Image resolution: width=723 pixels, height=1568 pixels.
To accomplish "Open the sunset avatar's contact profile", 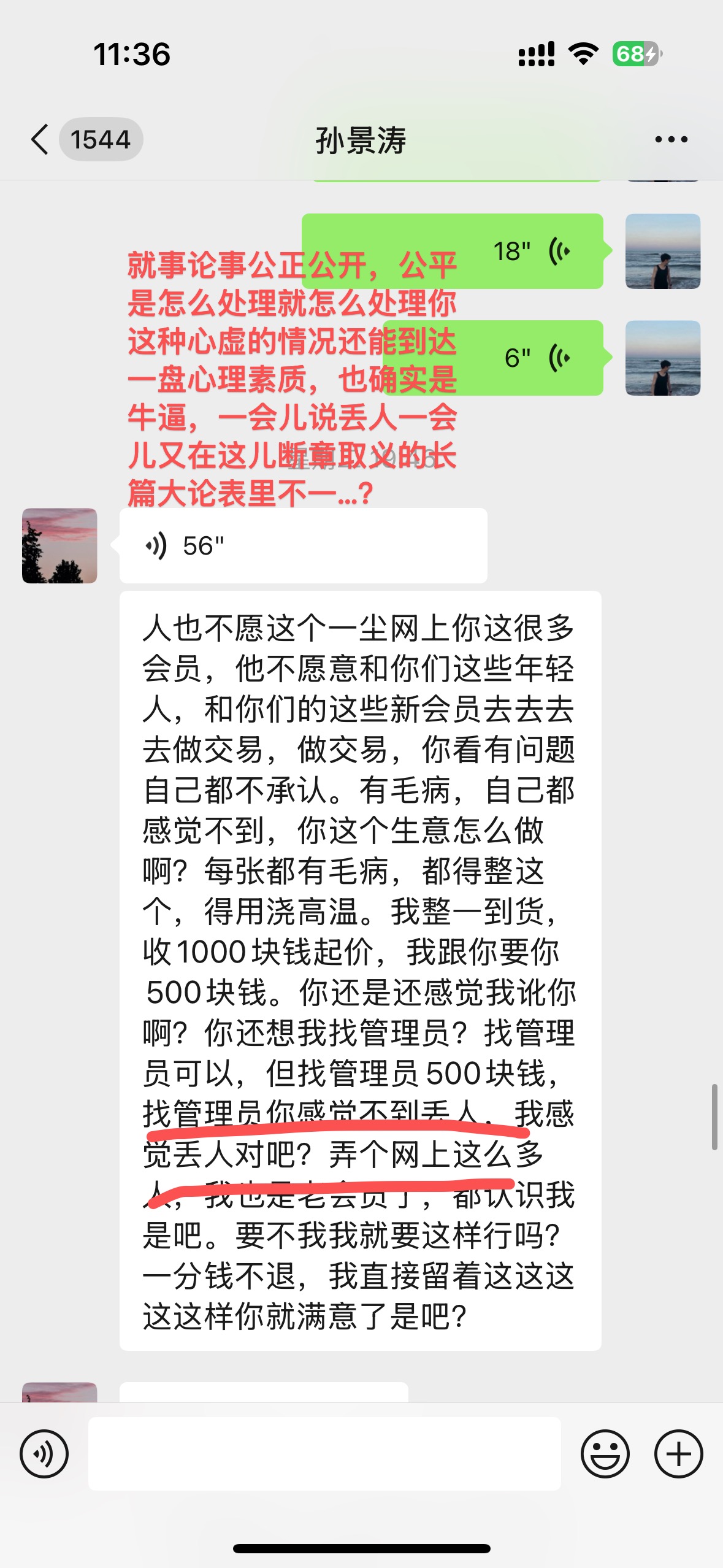I will (x=59, y=545).
